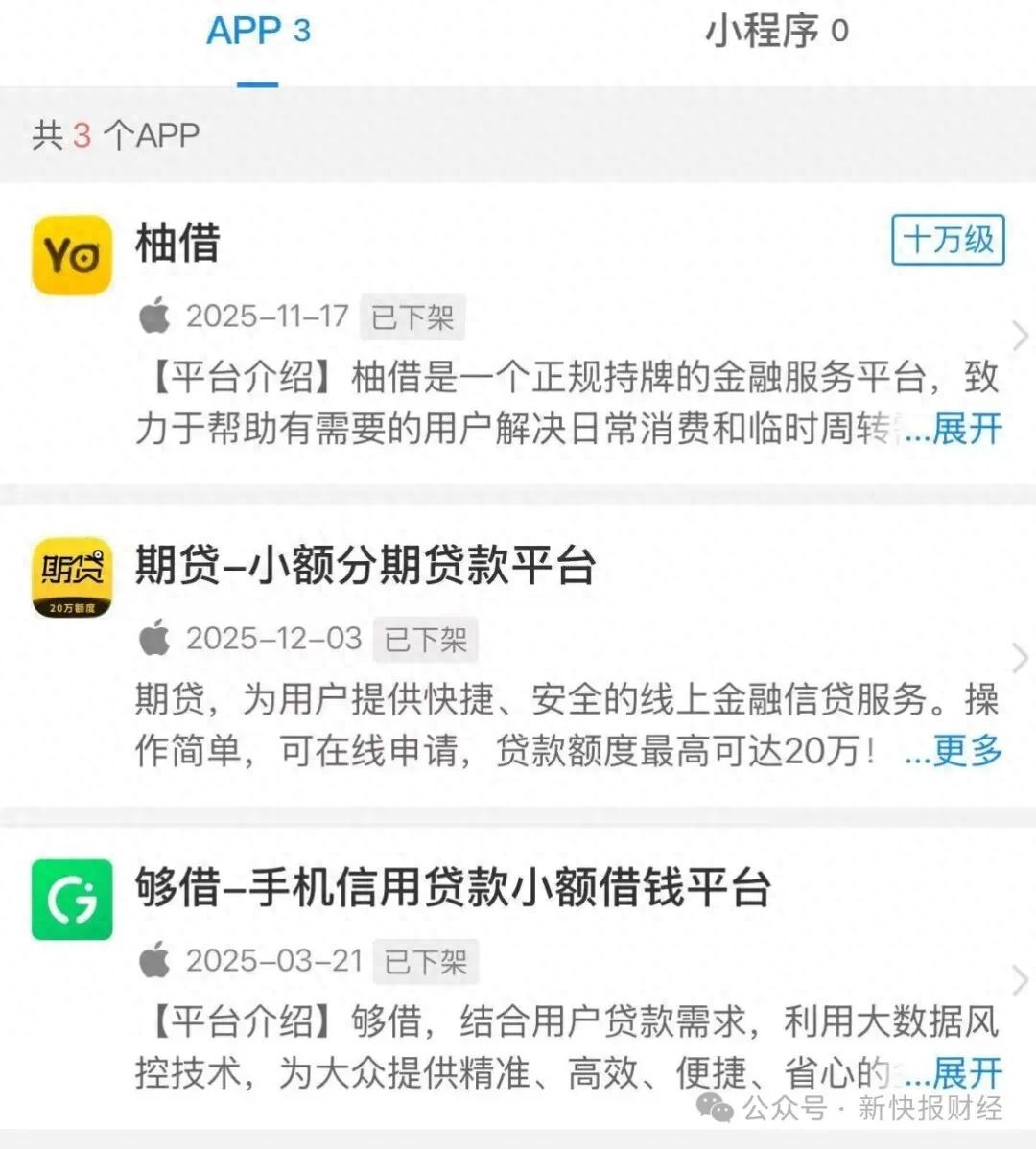1036x1149 pixels.
Task: Switch to the 小程序 tab
Action: [777, 32]
